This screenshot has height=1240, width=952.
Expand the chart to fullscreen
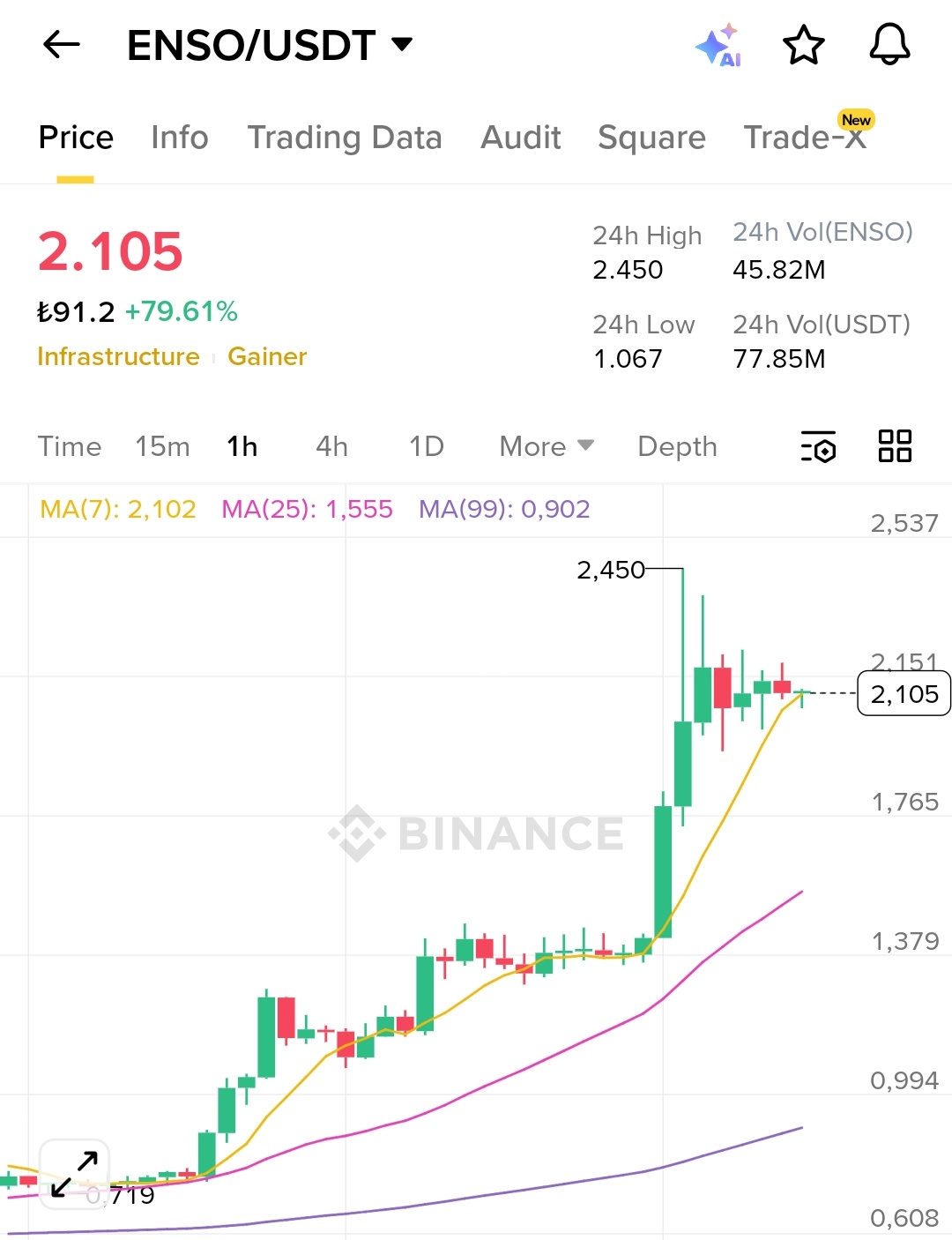pyautogui.click(x=74, y=1174)
